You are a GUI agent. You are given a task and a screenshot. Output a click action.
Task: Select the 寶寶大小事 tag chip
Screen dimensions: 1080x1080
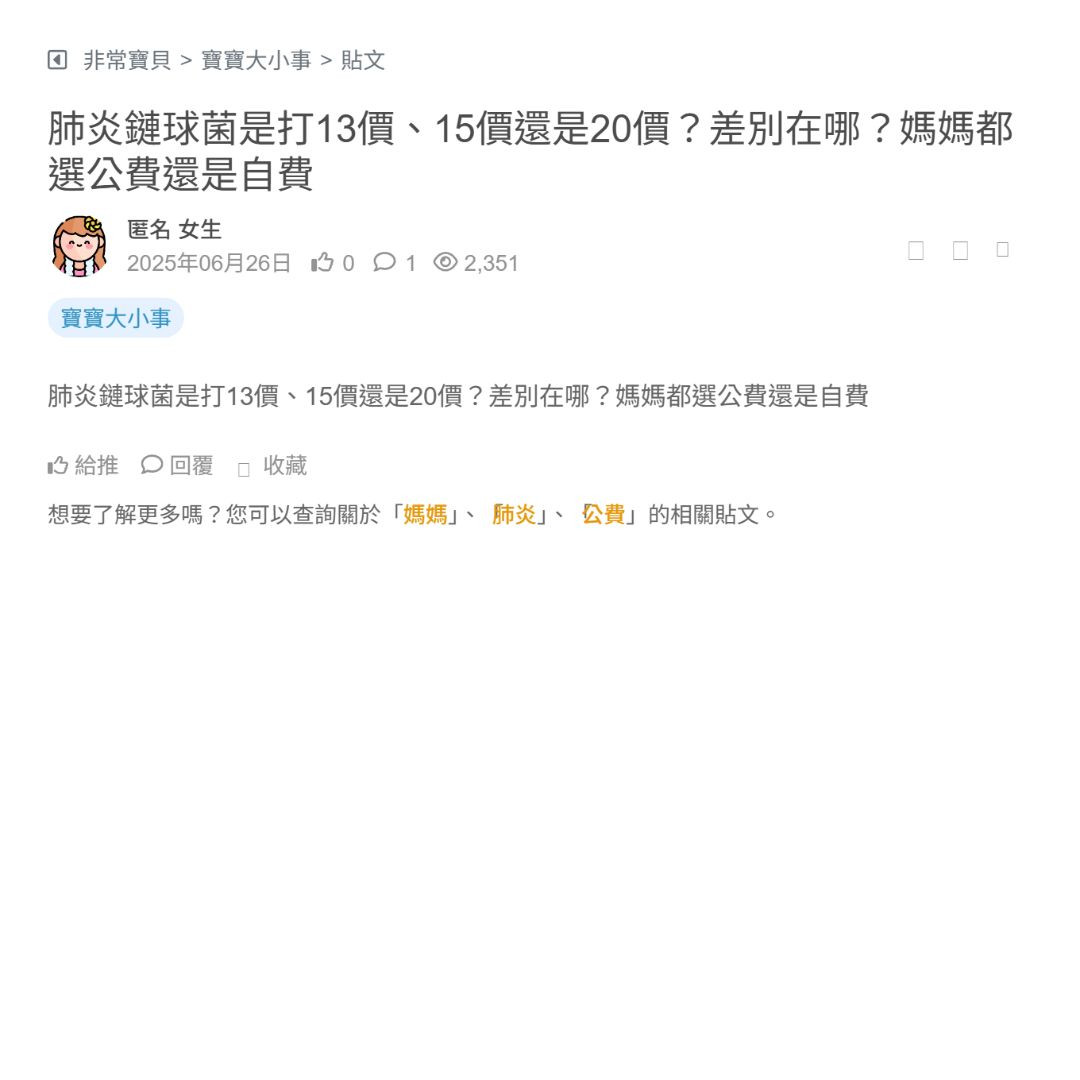click(x=116, y=318)
